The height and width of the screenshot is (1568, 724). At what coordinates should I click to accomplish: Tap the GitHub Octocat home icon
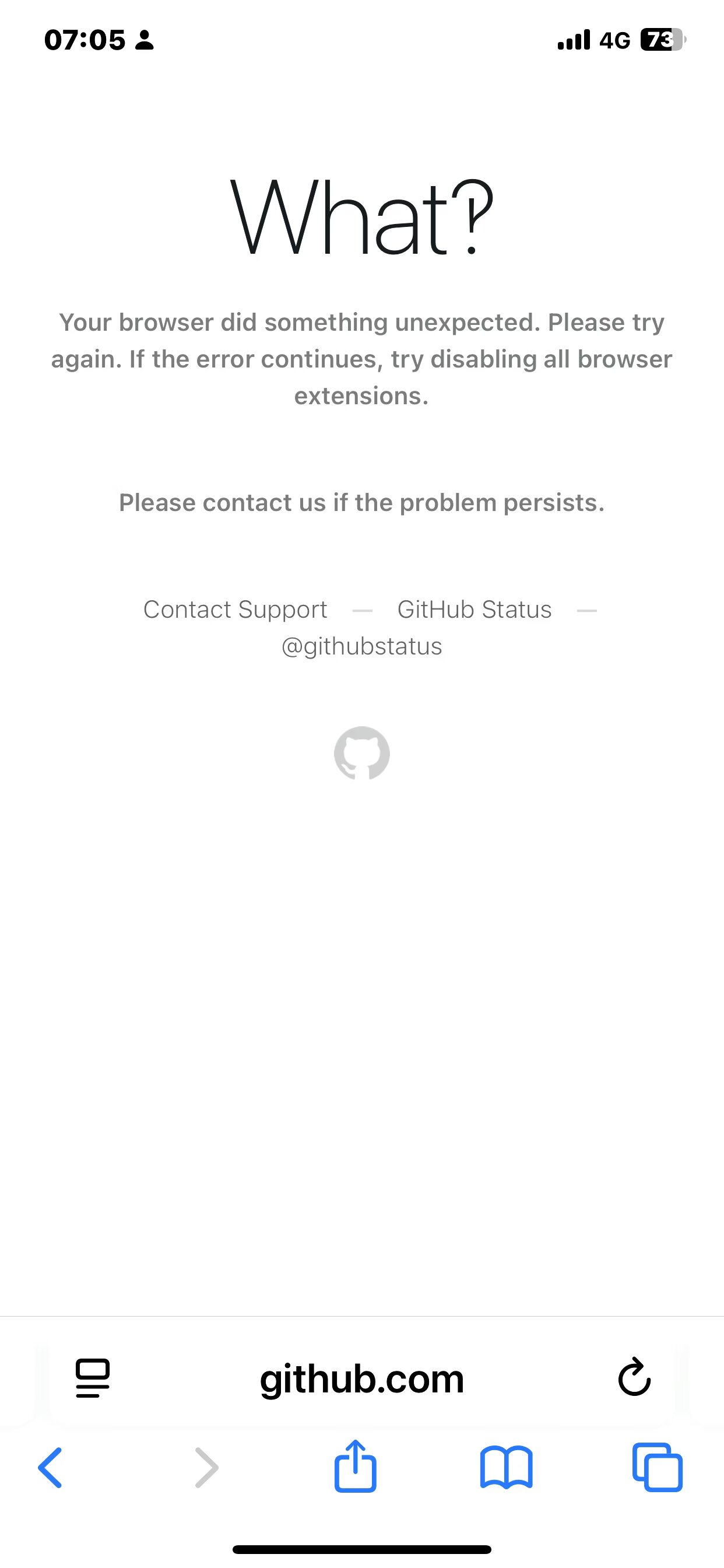pos(362,753)
